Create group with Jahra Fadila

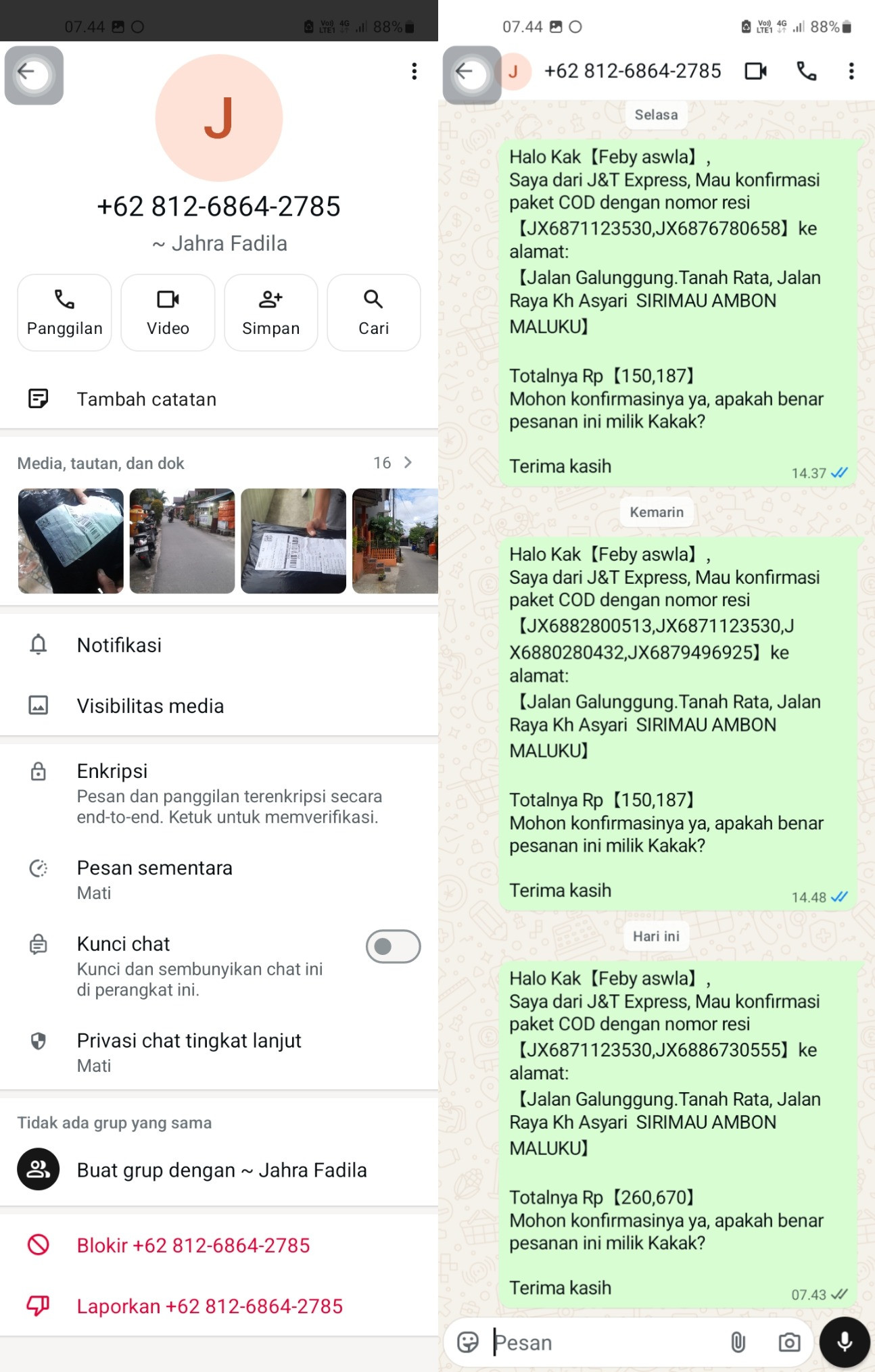coord(219,1169)
